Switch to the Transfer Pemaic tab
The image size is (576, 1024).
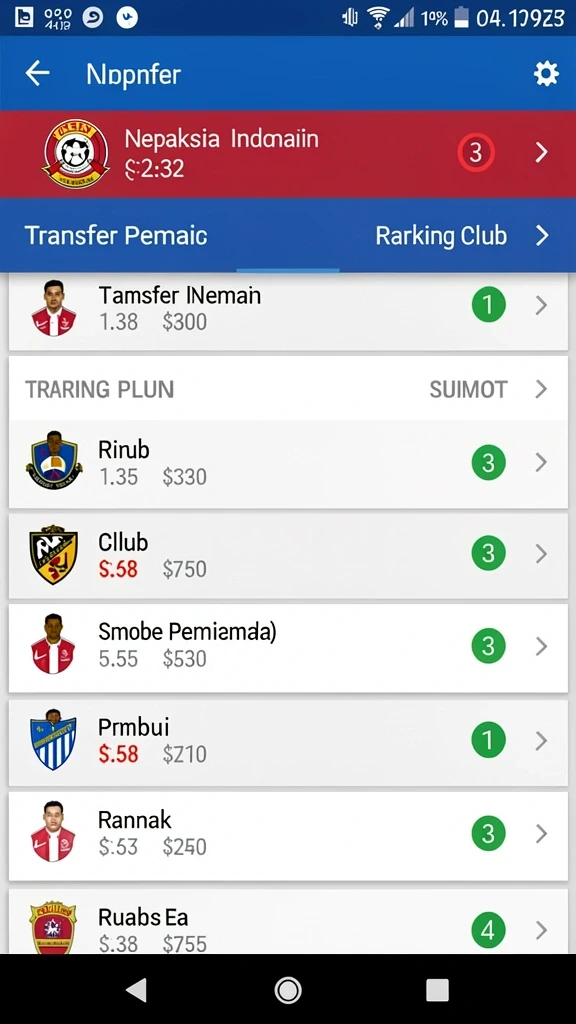coord(116,235)
